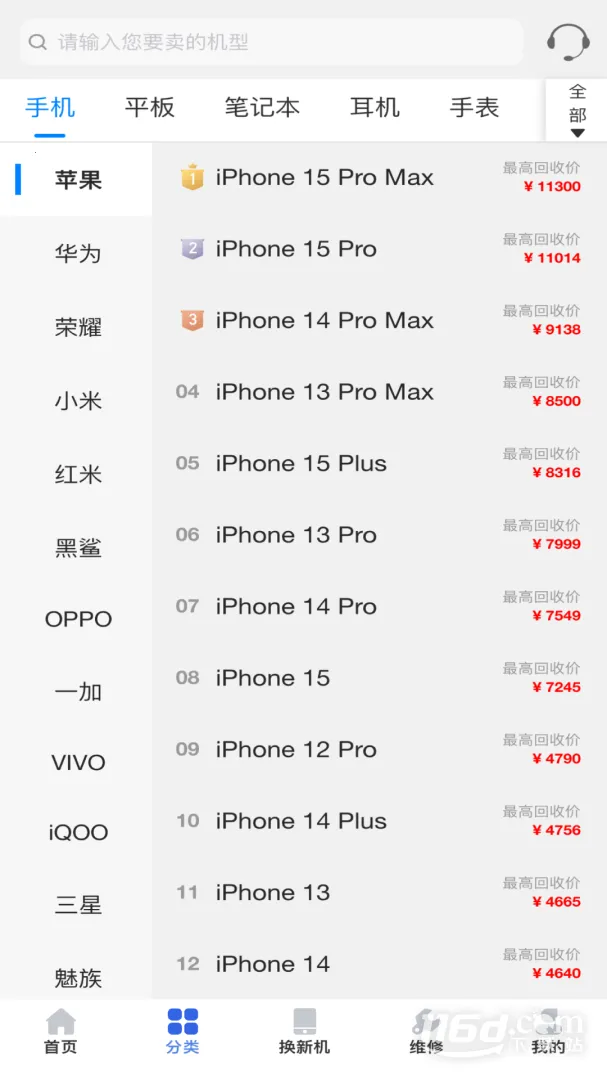607x1080 pixels.
Task: Open the iPhone 15 Plus row
Action: (x=378, y=464)
